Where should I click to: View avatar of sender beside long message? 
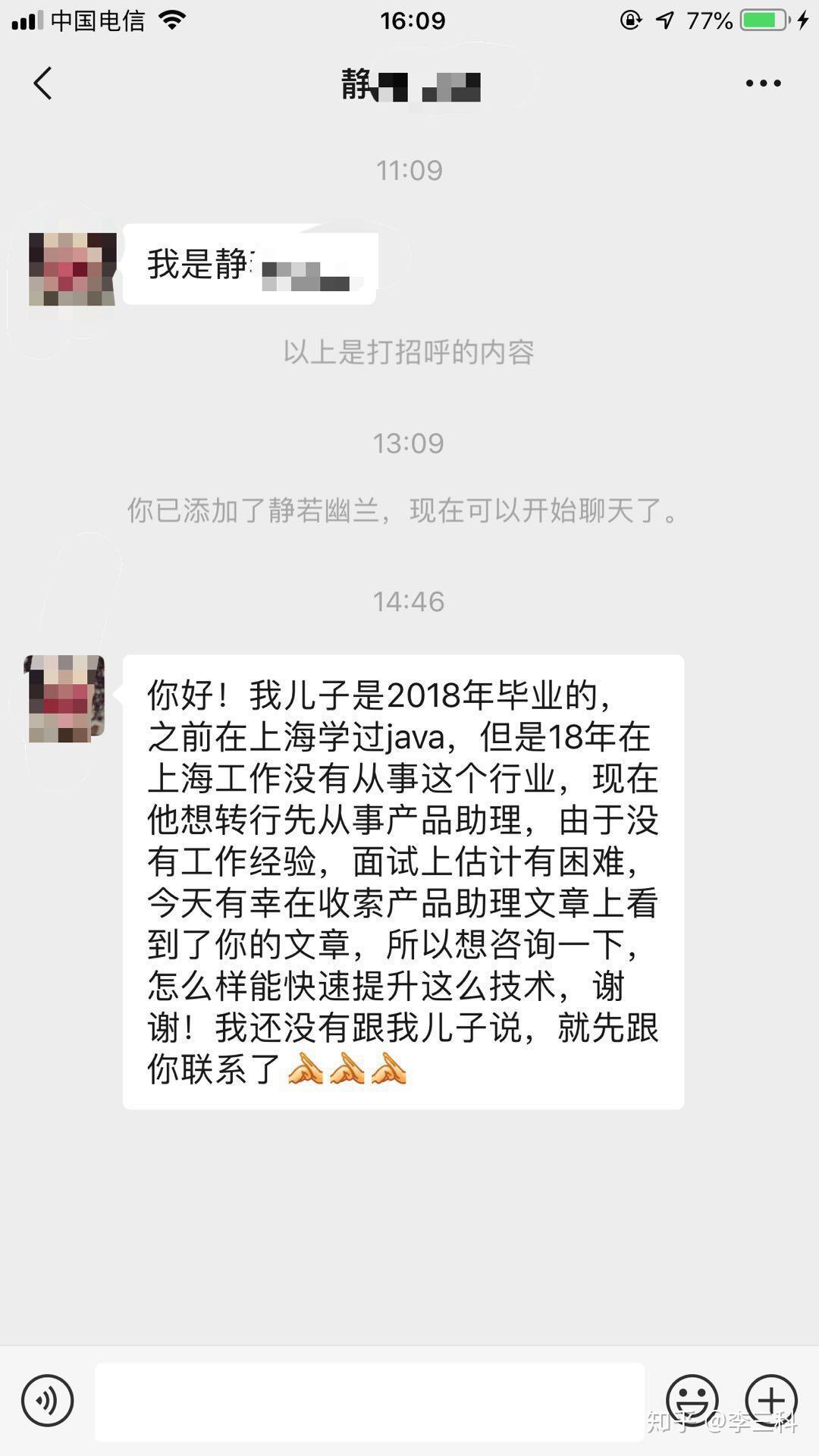tap(65, 698)
